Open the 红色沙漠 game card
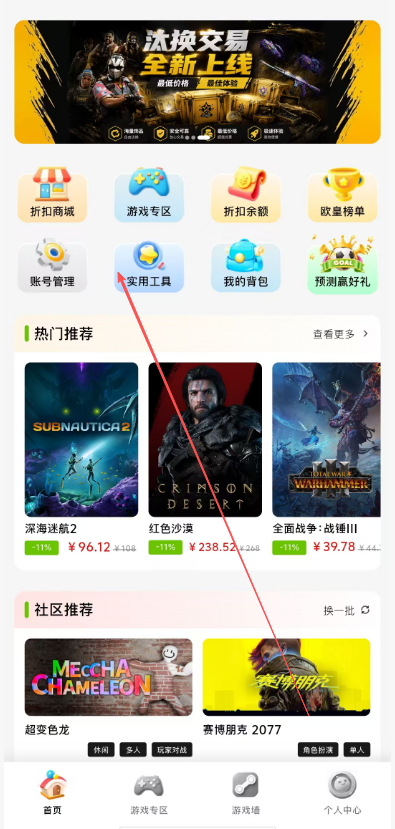 [205, 458]
